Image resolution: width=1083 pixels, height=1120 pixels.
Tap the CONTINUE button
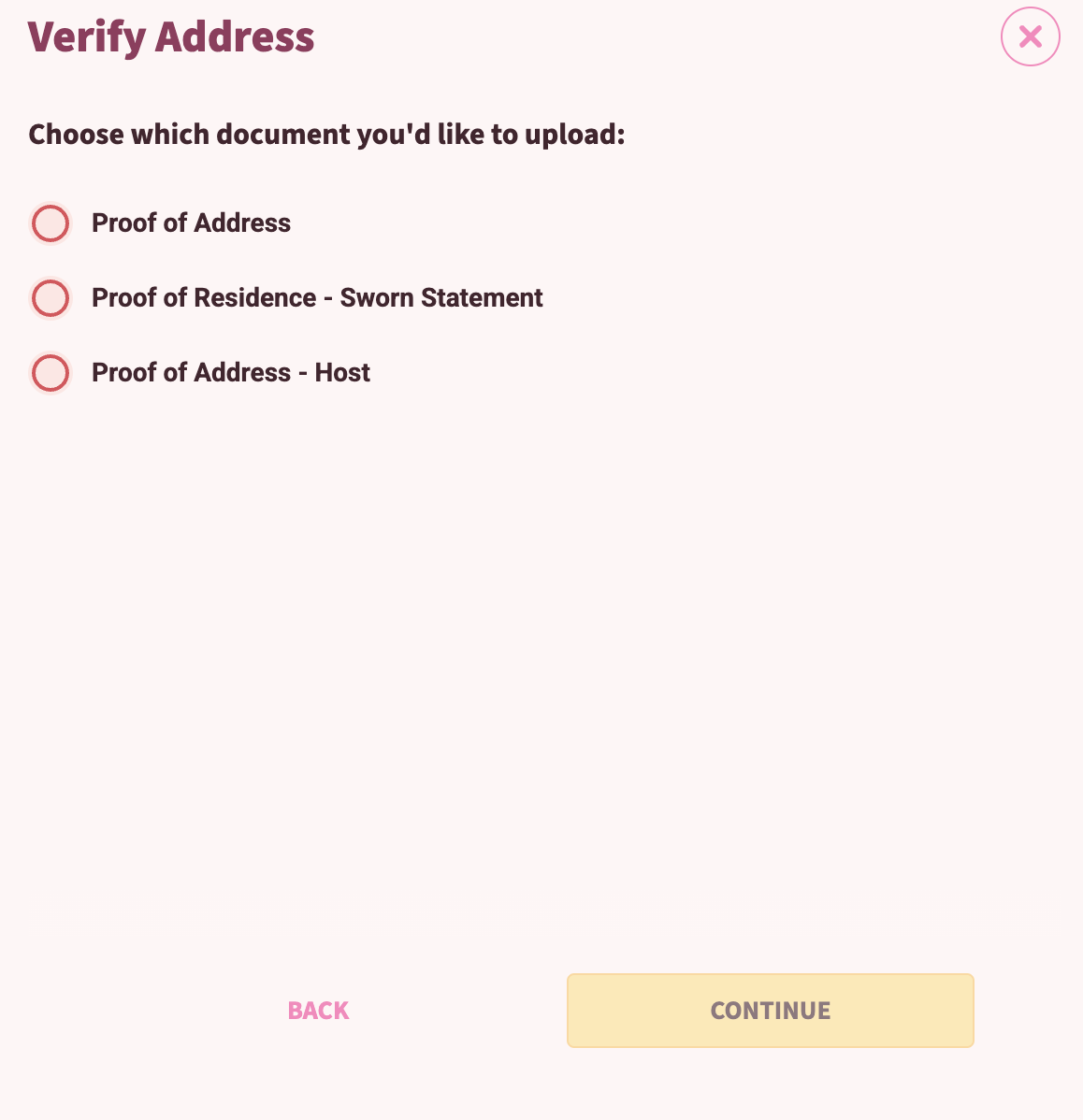click(x=770, y=1011)
